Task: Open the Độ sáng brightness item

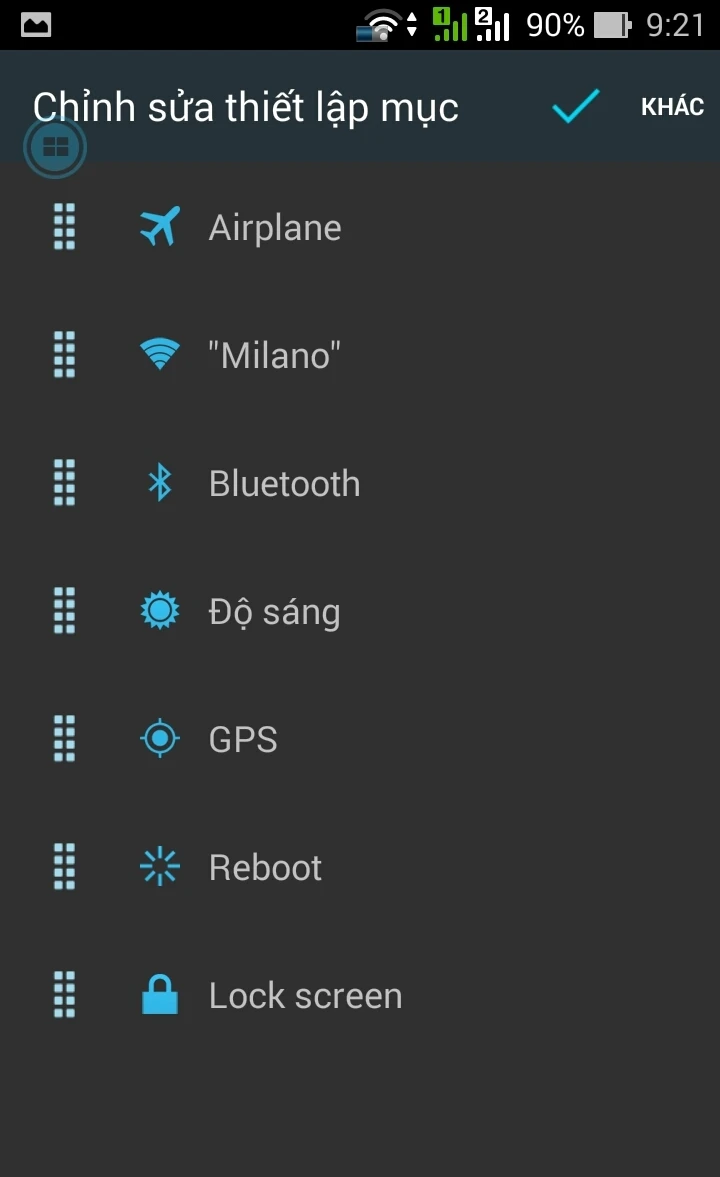Action: (274, 612)
